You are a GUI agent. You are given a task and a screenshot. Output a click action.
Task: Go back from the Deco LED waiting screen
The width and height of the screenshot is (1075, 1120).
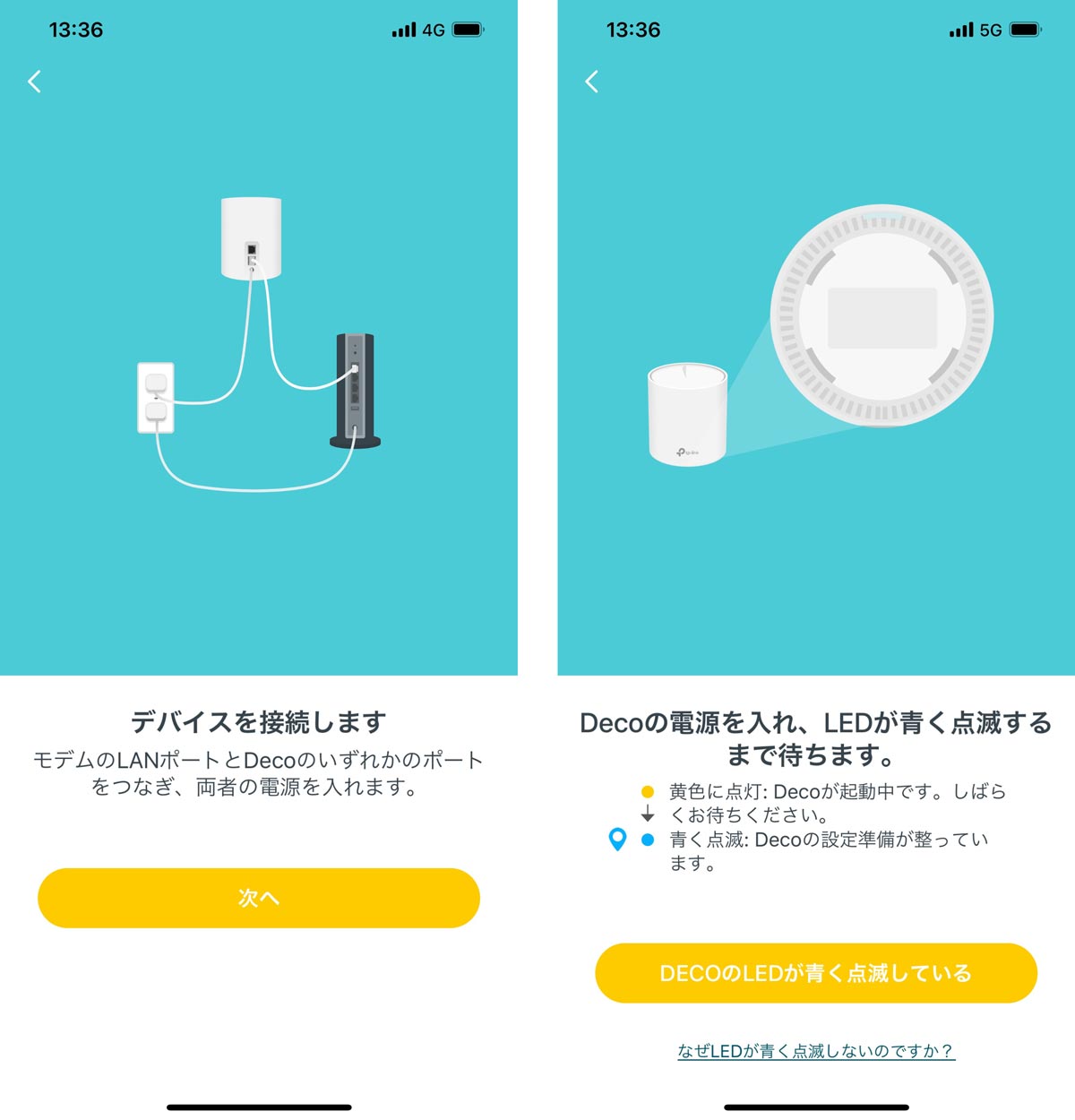pyautogui.click(x=592, y=82)
